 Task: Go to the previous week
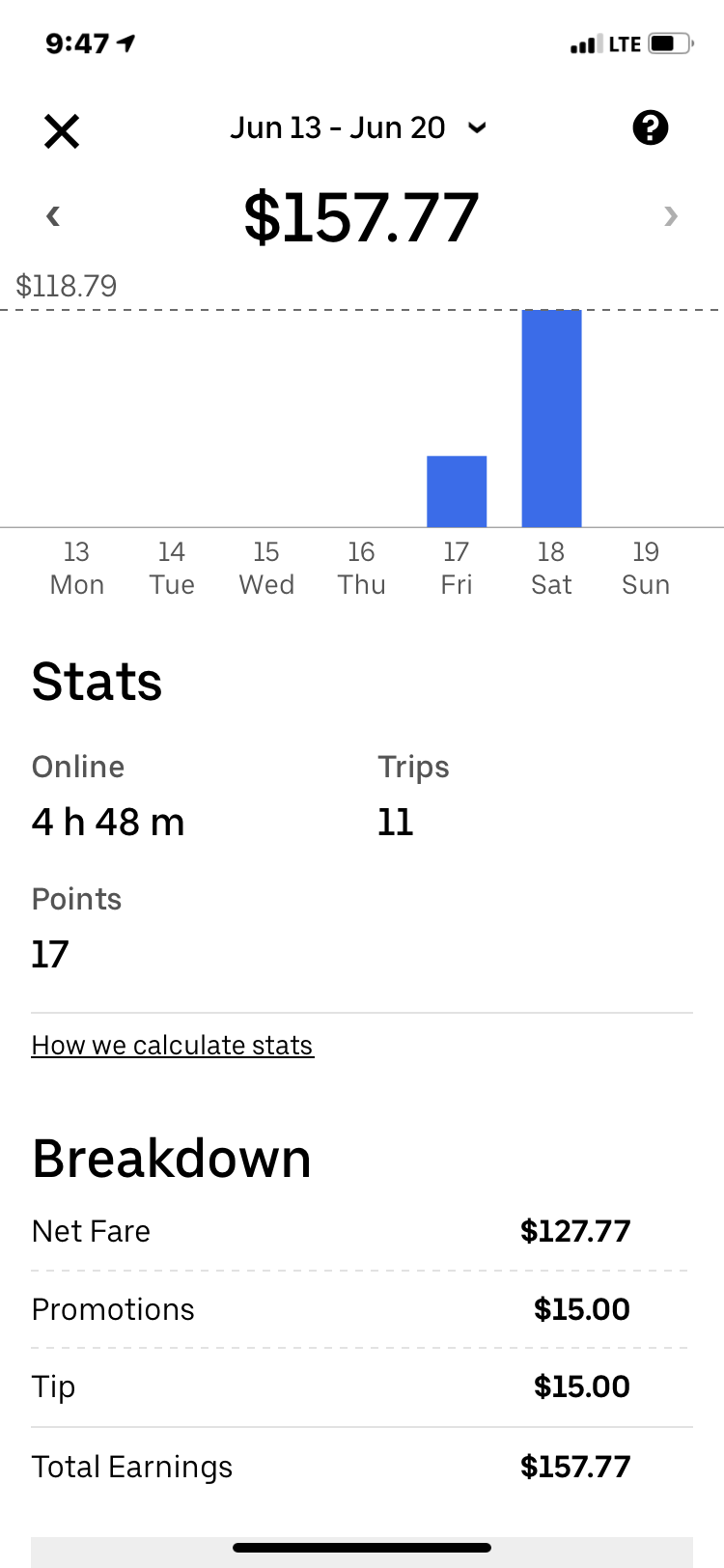tap(53, 215)
